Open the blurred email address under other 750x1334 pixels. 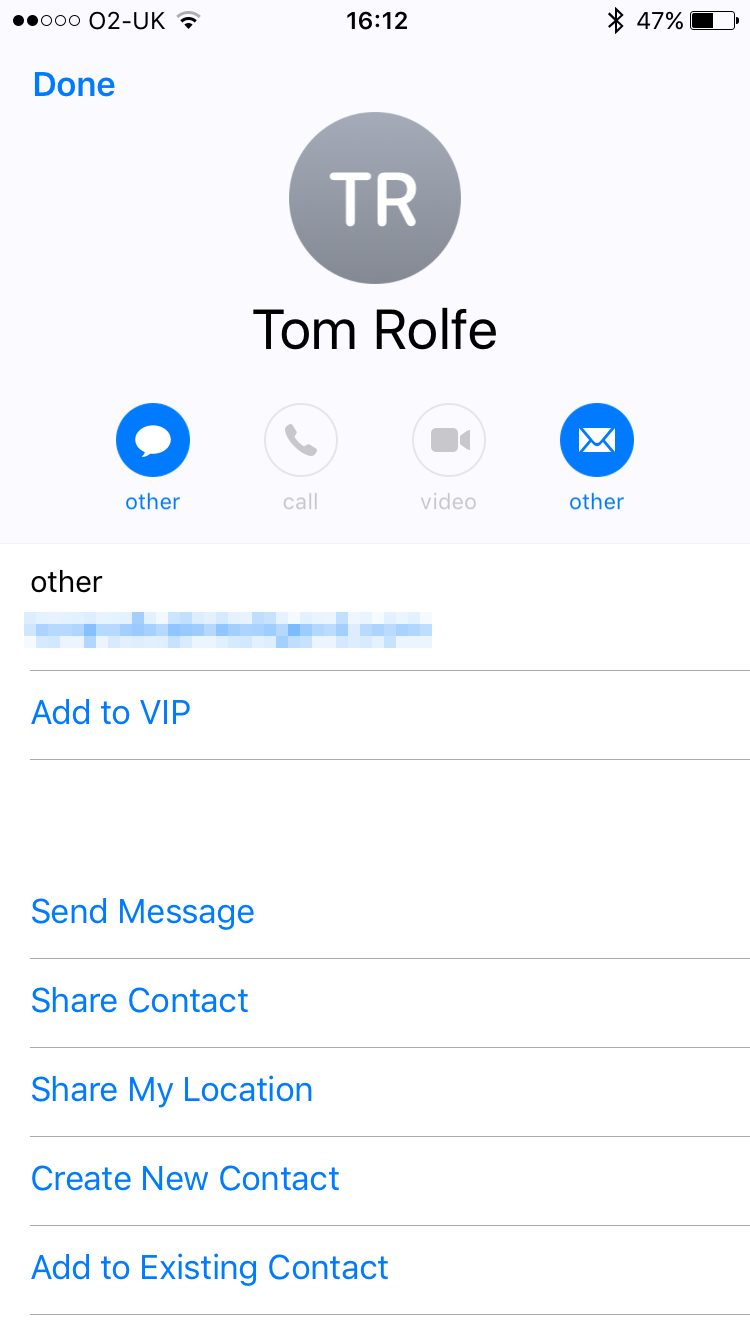pos(231,629)
